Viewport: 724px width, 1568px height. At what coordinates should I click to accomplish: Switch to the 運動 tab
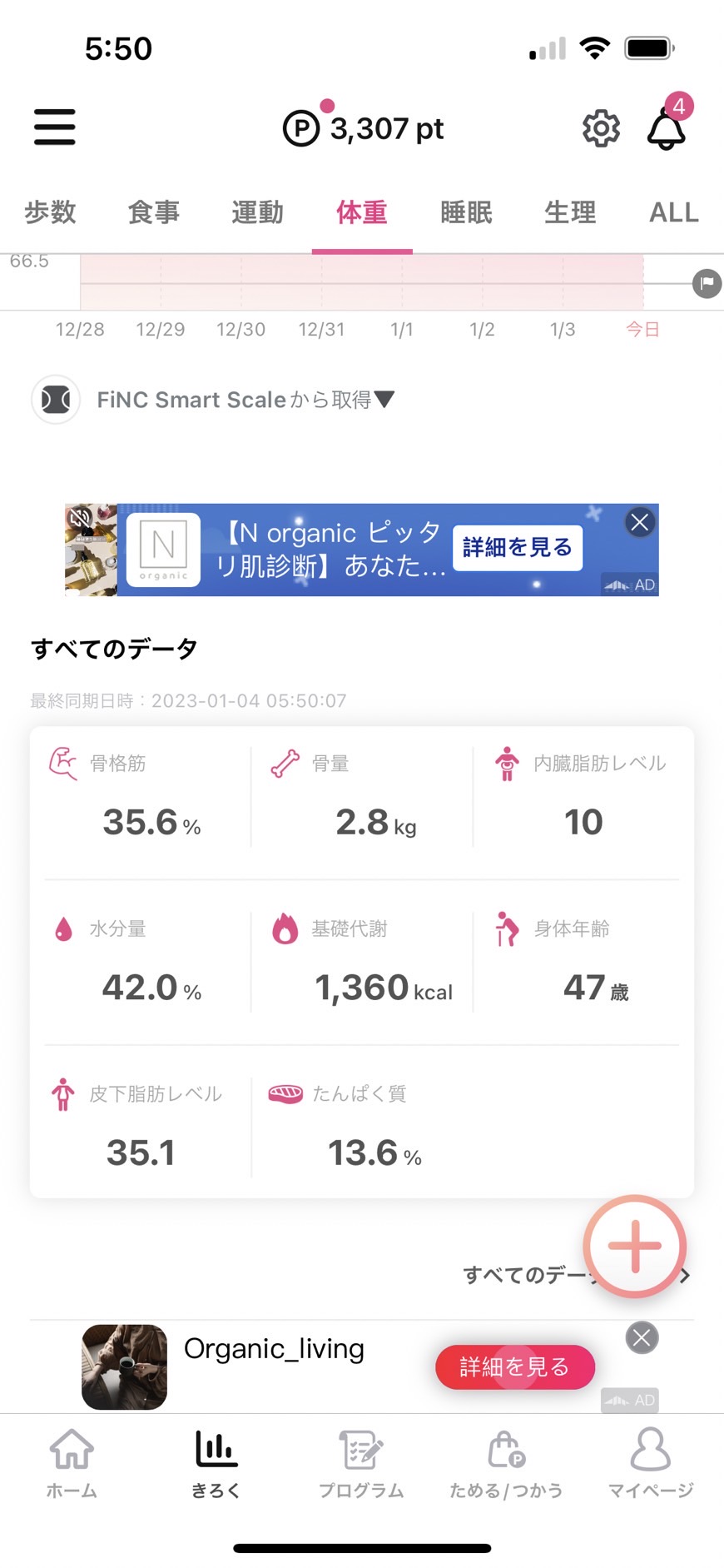[x=258, y=212]
